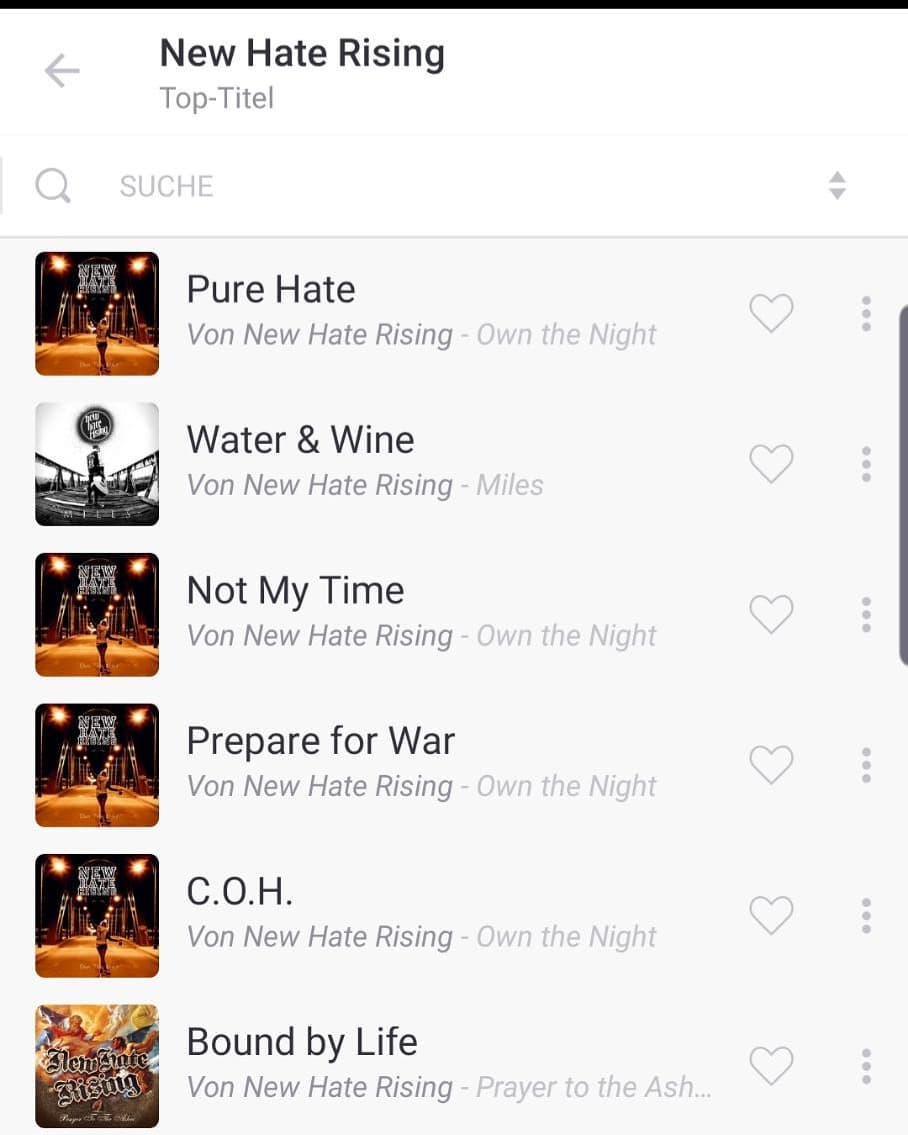The height and width of the screenshot is (1135, 908).
Task: Open the sort order arrows
Action: coord(837,185)
